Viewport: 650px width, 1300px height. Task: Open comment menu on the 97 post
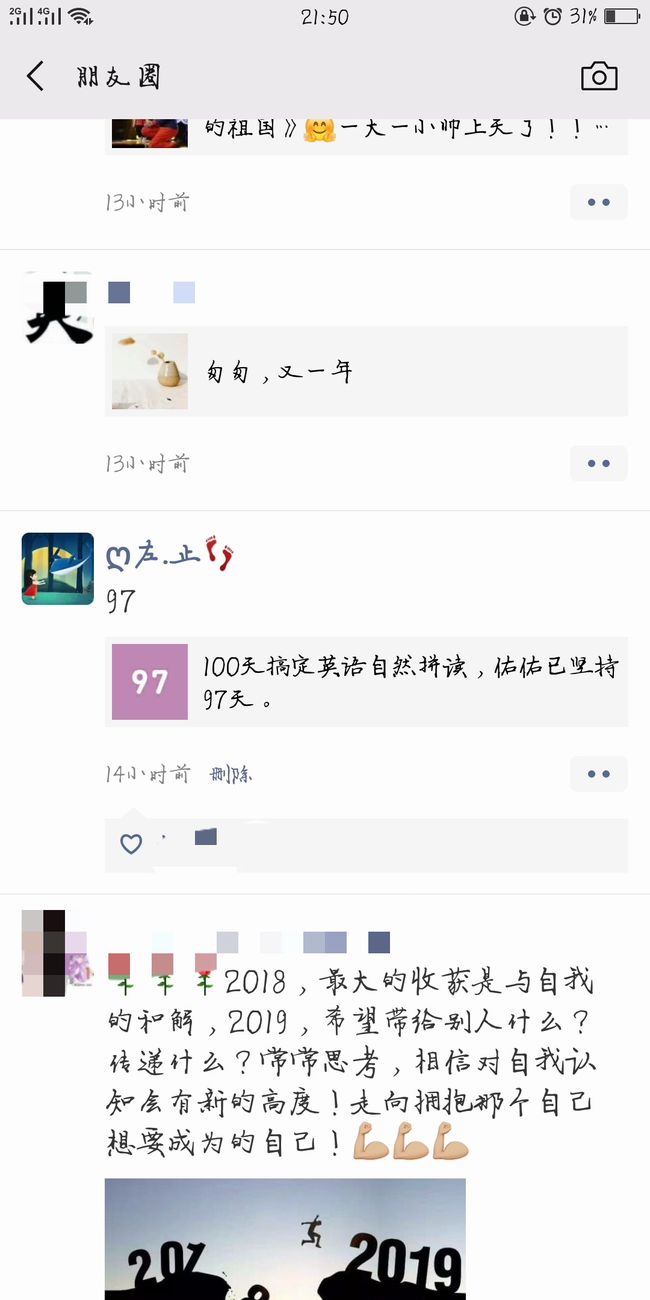click(599, 774)
